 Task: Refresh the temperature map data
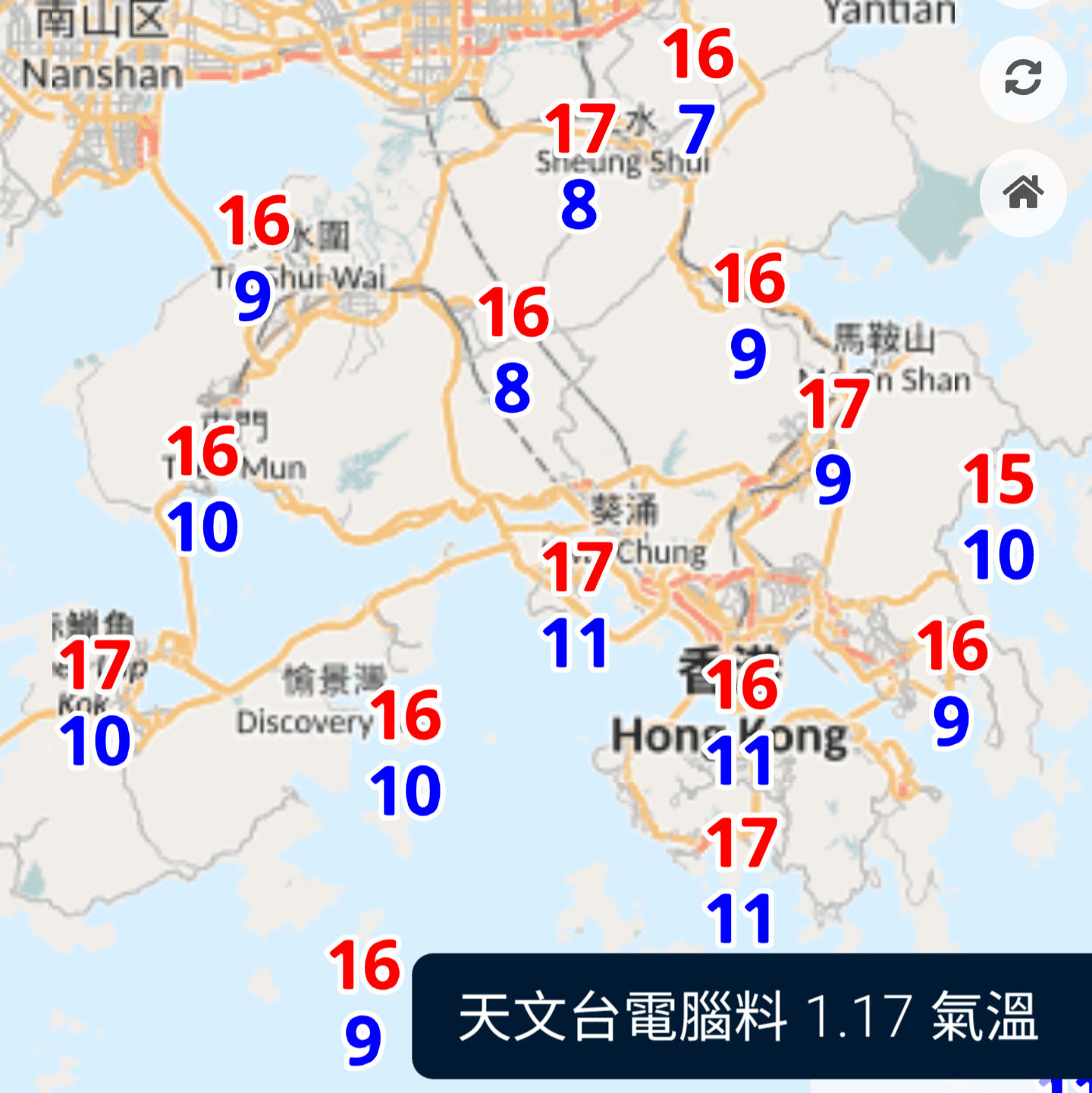click(x=1022, y=78)
